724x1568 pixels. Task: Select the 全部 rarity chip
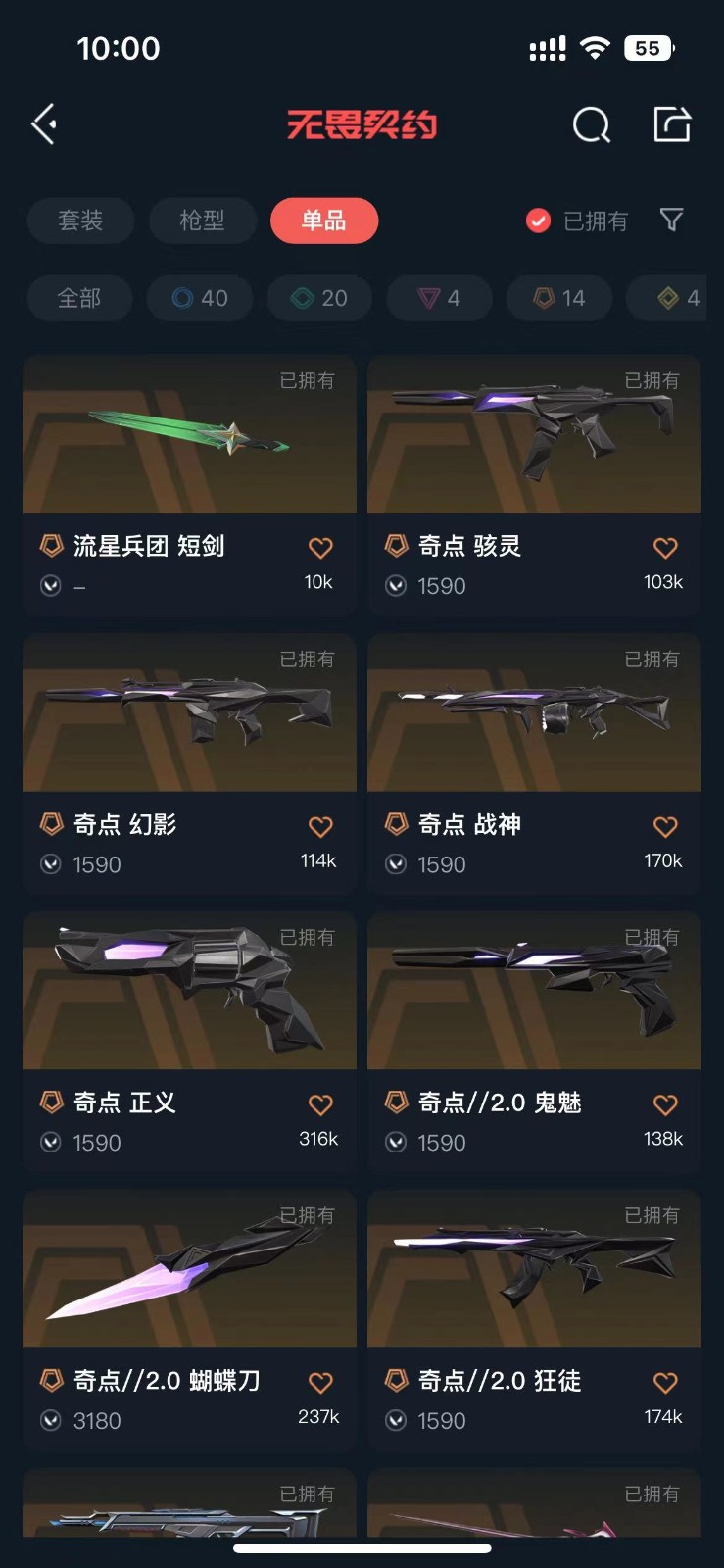pyautogui.click(x=79, y=298)
